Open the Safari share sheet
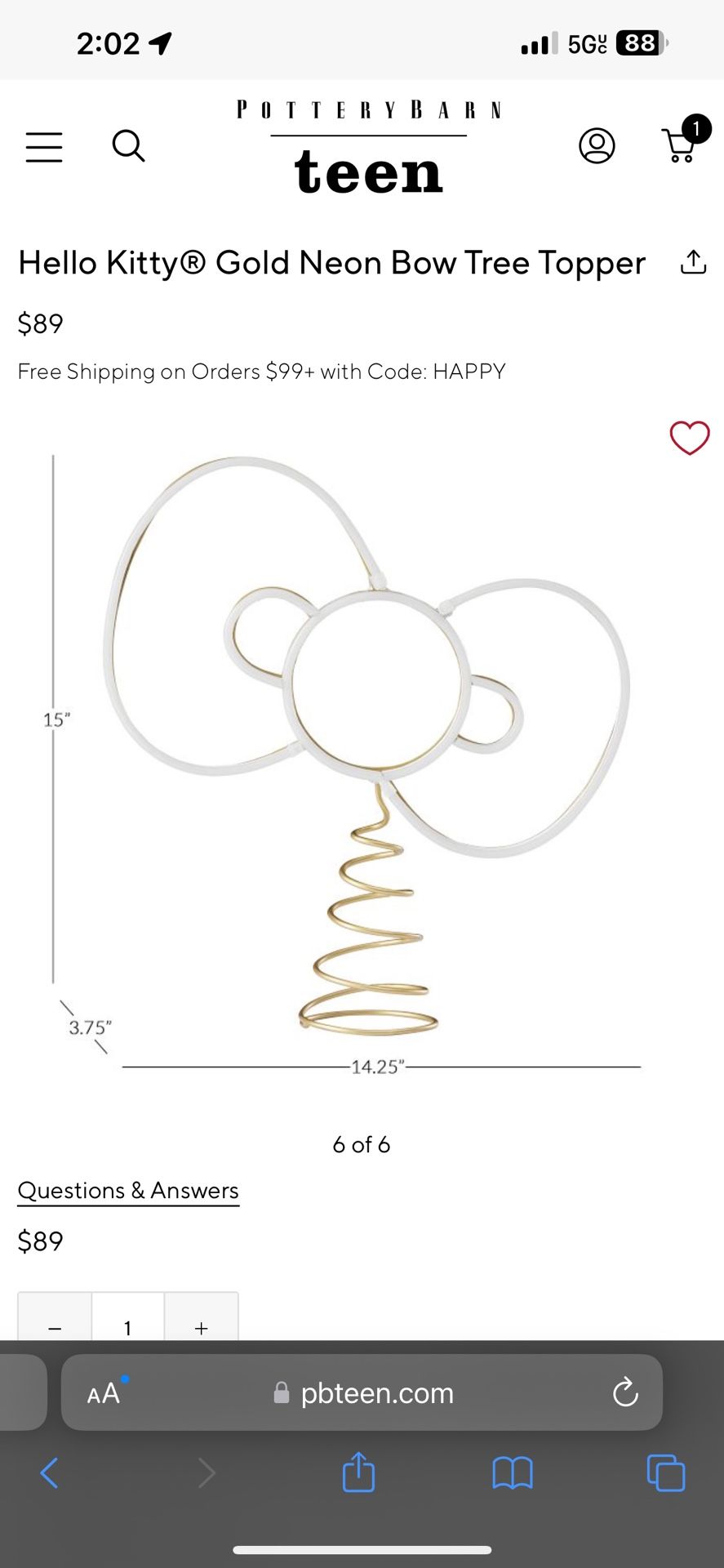This screenshot has width=724, height=1568. [358, 1472]
